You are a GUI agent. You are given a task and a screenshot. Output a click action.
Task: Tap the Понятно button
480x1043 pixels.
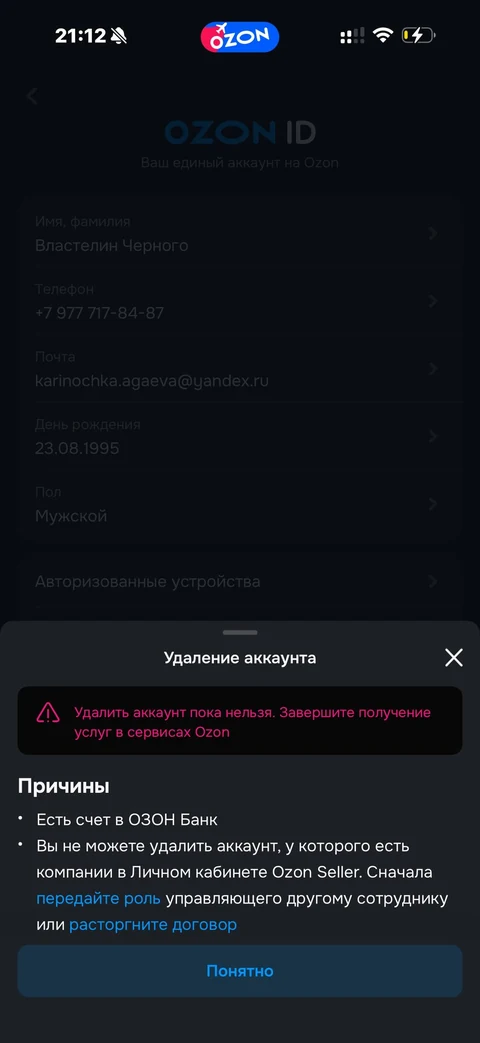pos(240,970)
